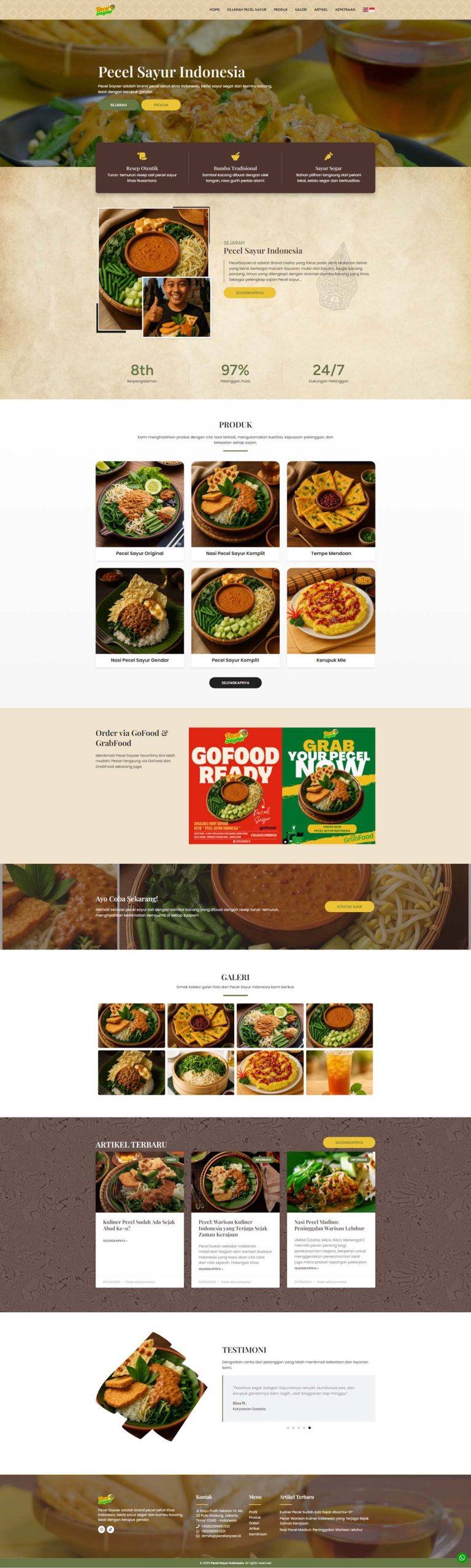Open the WhatsApp floating chat button
Viewport: 471px width, 1568px height.
pyautogui.click(x=462, y=1557)
